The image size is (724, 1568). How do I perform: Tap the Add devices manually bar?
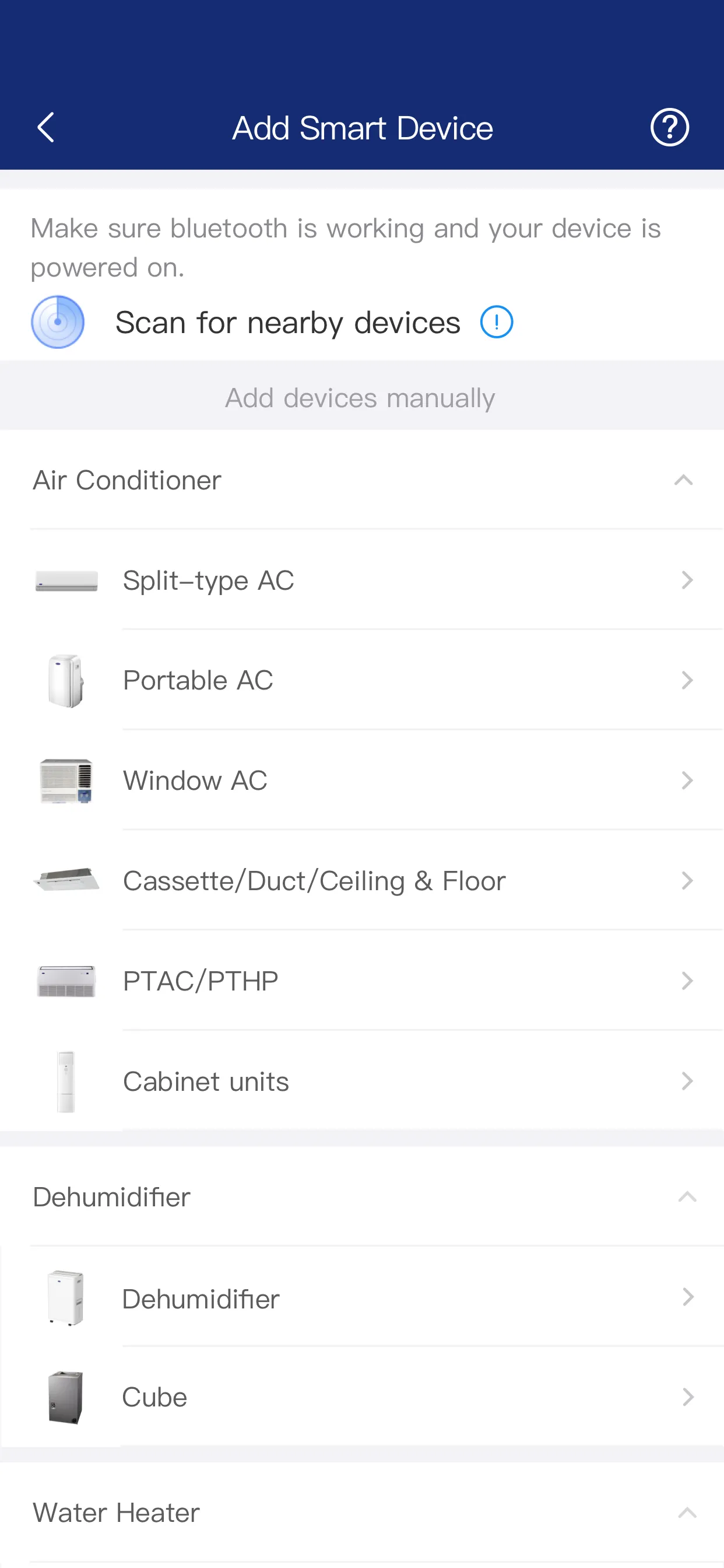361,397
